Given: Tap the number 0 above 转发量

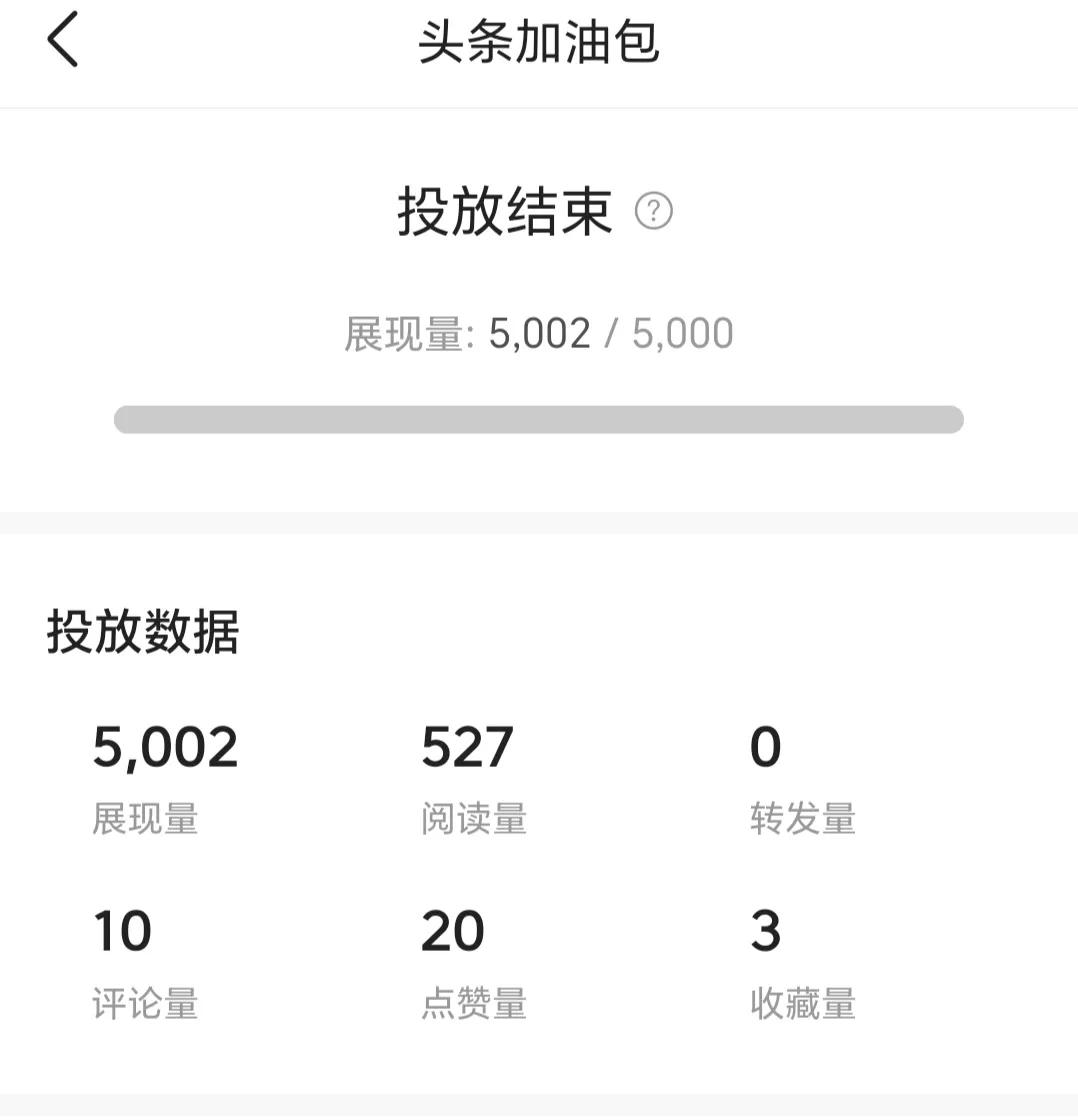Looking at the screenshot, I should pos(765,745).
